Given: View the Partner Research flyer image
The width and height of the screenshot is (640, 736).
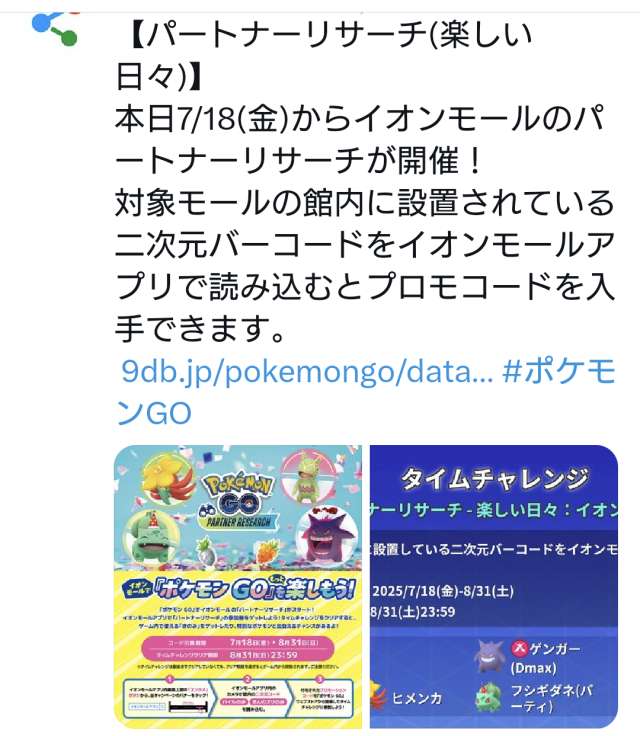Looking at the screenshot, I should (x=238, y=586).
